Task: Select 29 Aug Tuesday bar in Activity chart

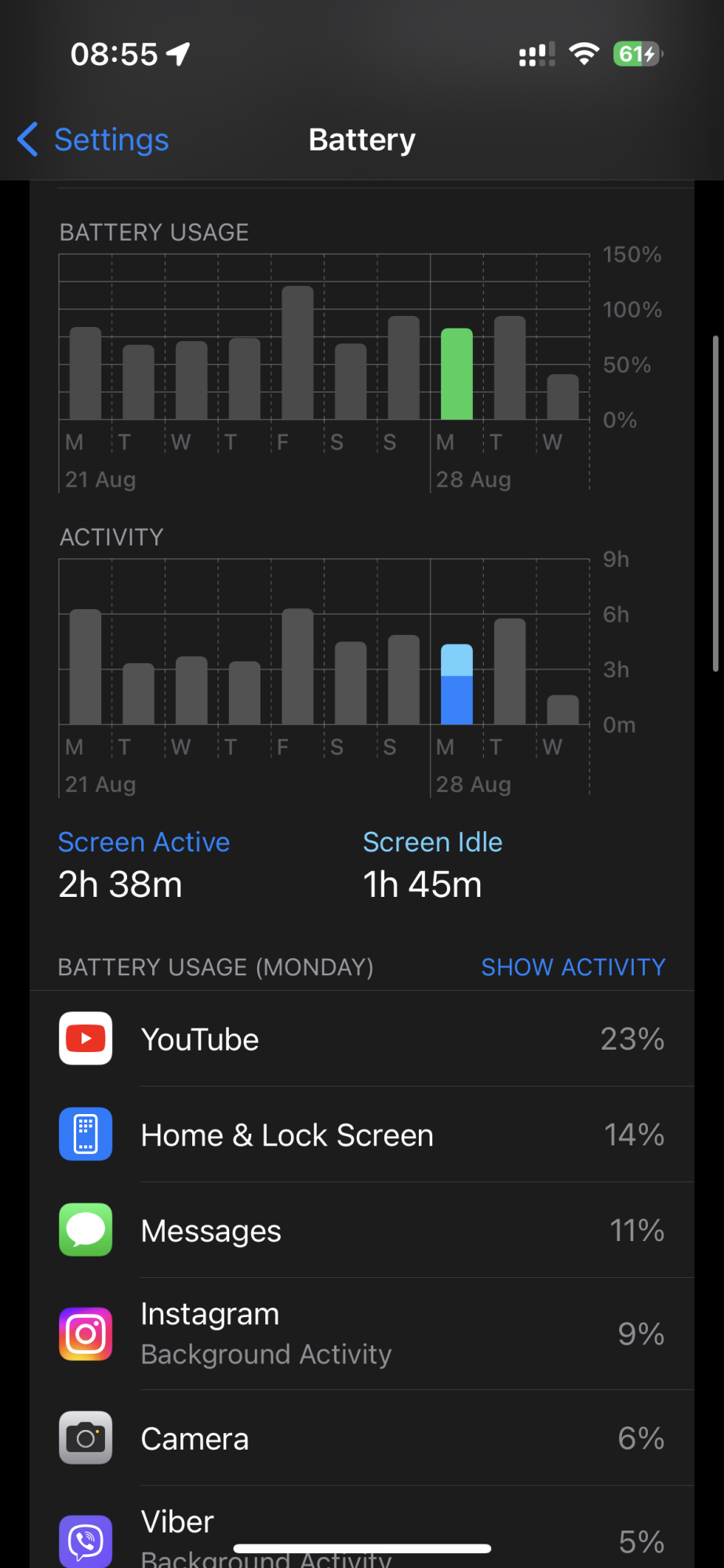Action: point(510,672)
